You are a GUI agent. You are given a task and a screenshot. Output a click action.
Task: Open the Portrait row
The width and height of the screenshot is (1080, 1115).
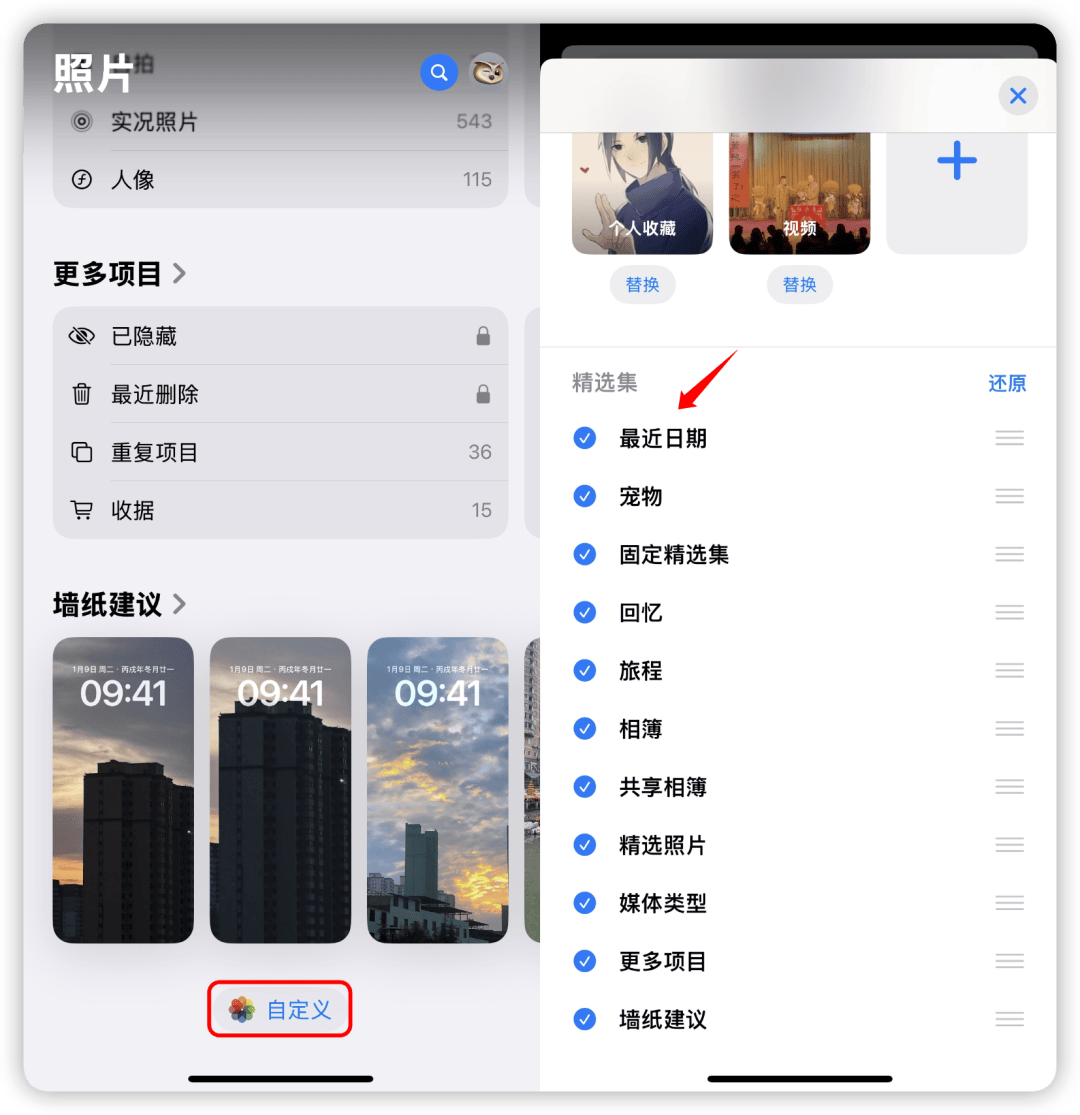pyautogui.click(x=280, y=180)
